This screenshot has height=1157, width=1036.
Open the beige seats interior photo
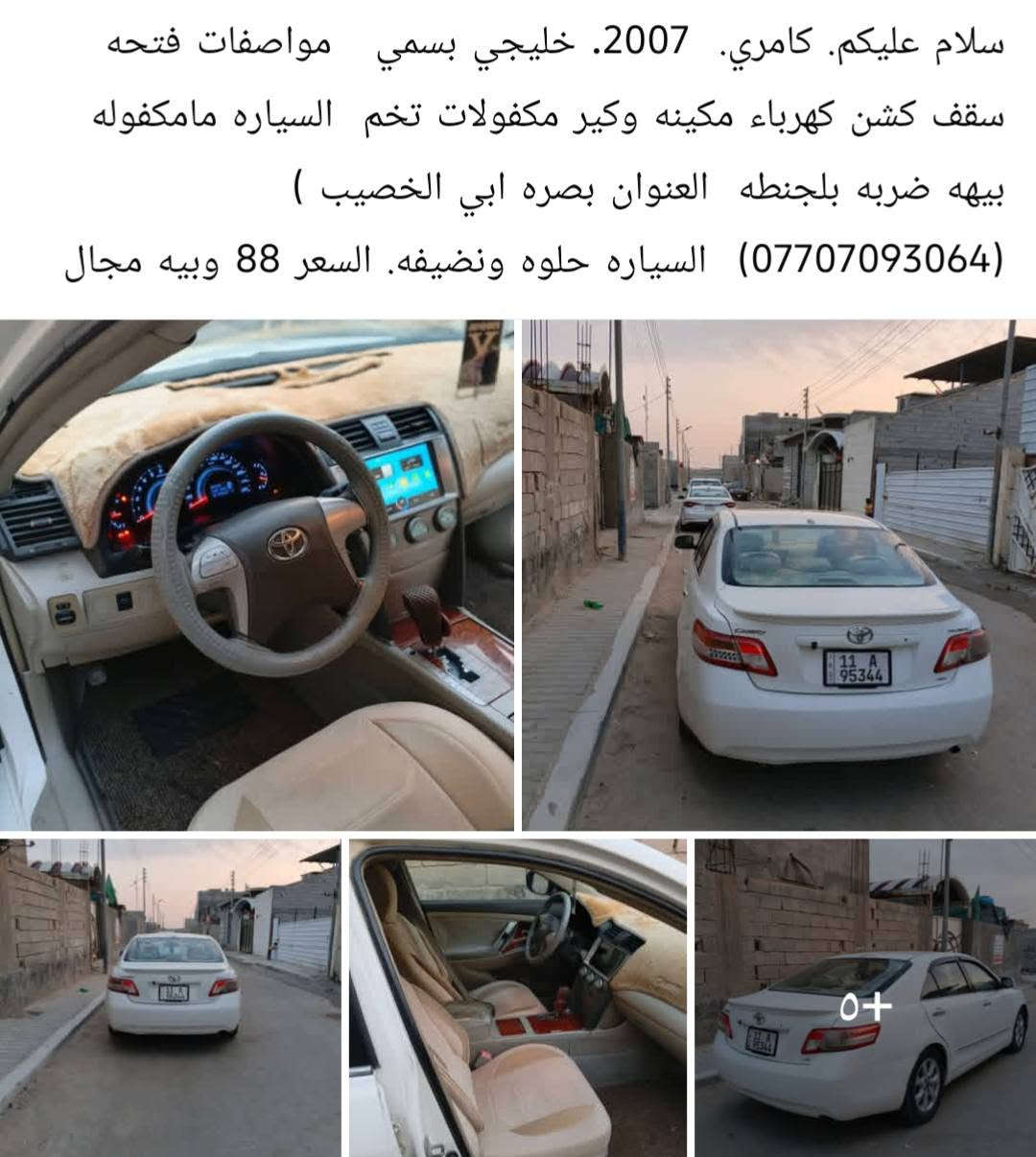(518, 998)
